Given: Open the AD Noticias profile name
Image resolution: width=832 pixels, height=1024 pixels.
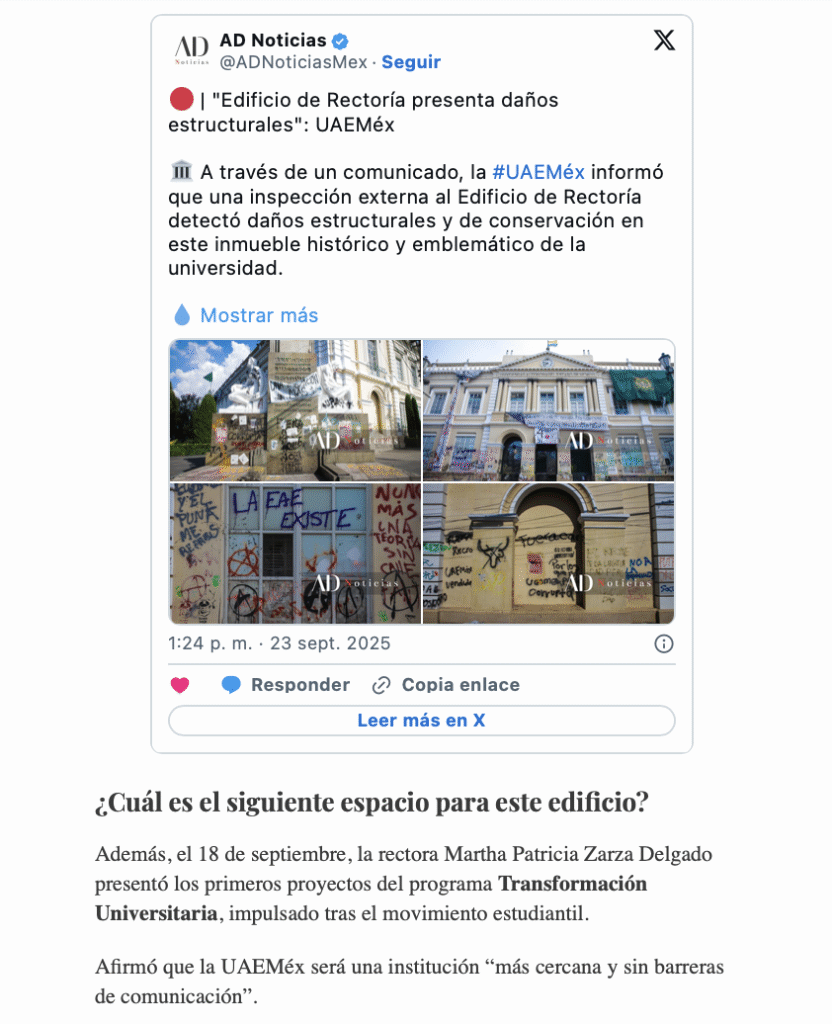Looking at the screenshot, I should pos(273,40).
